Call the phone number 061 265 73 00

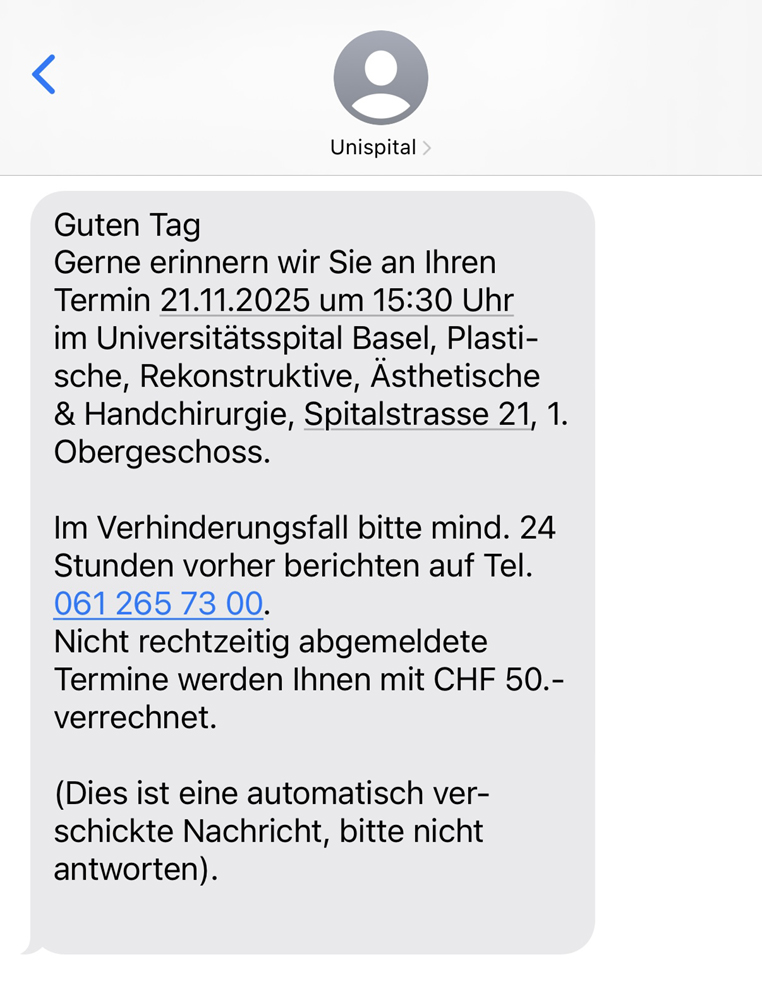click(158, 603)
